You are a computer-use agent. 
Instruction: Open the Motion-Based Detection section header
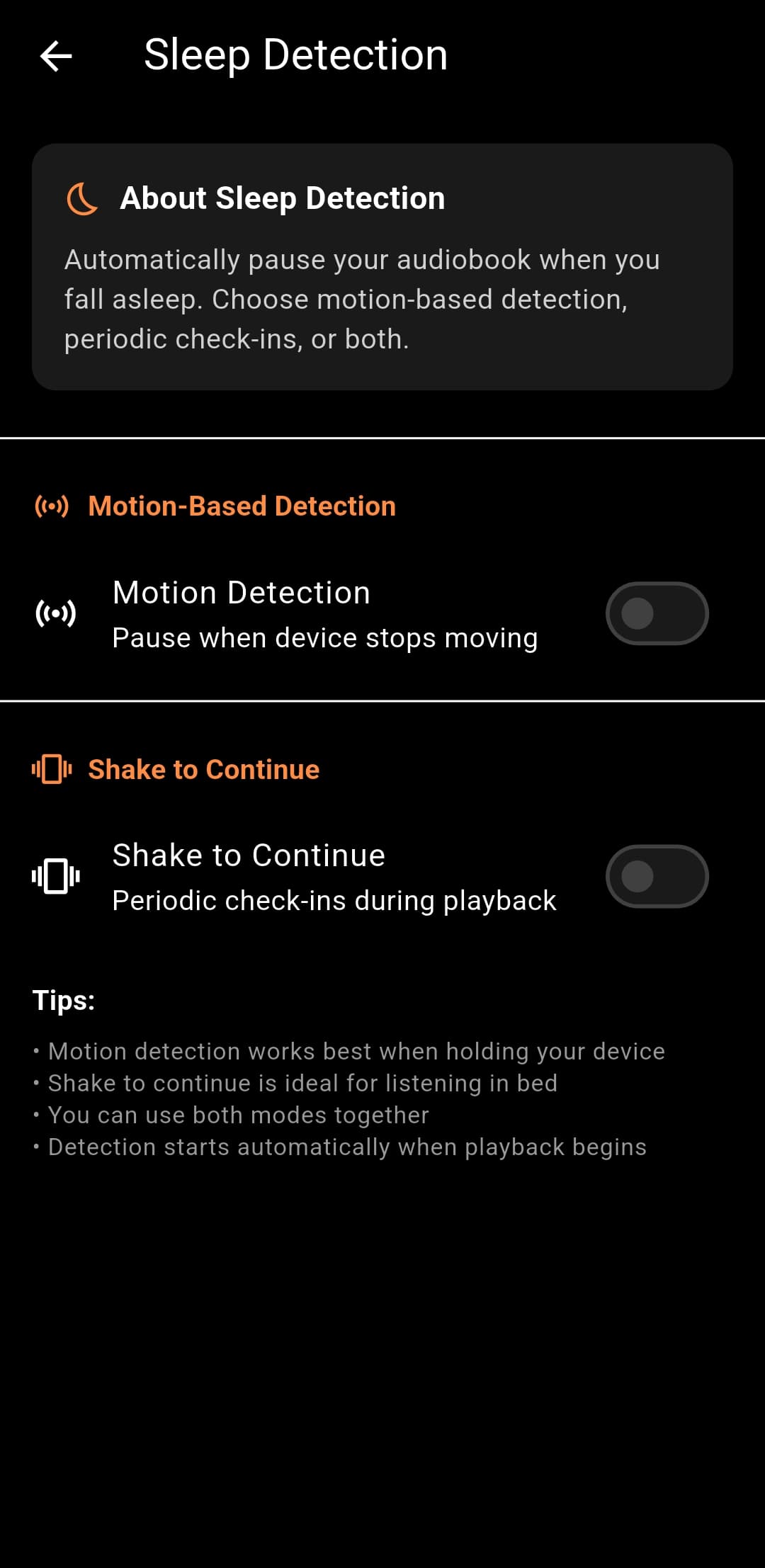[242, 506]
